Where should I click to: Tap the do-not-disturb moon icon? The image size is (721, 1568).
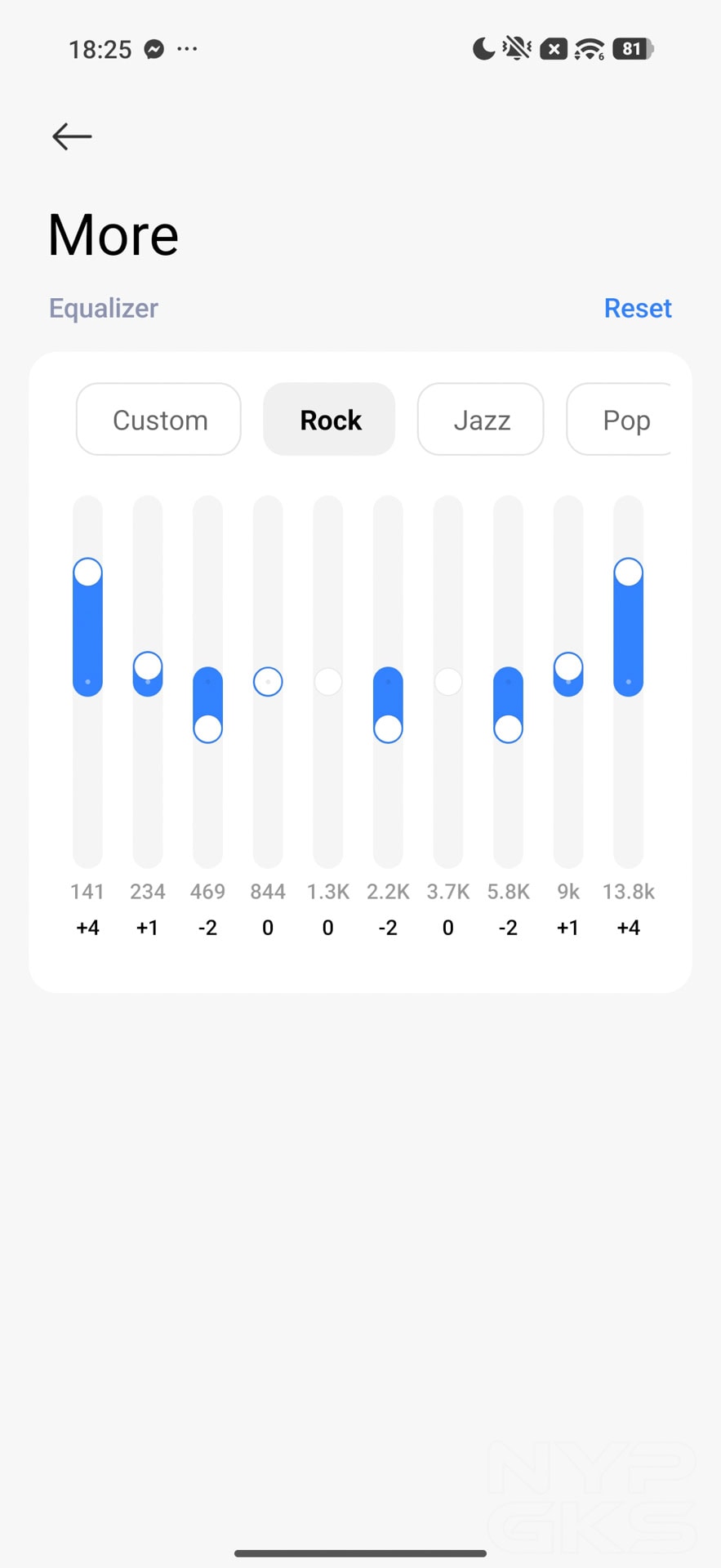pos(483,48)
